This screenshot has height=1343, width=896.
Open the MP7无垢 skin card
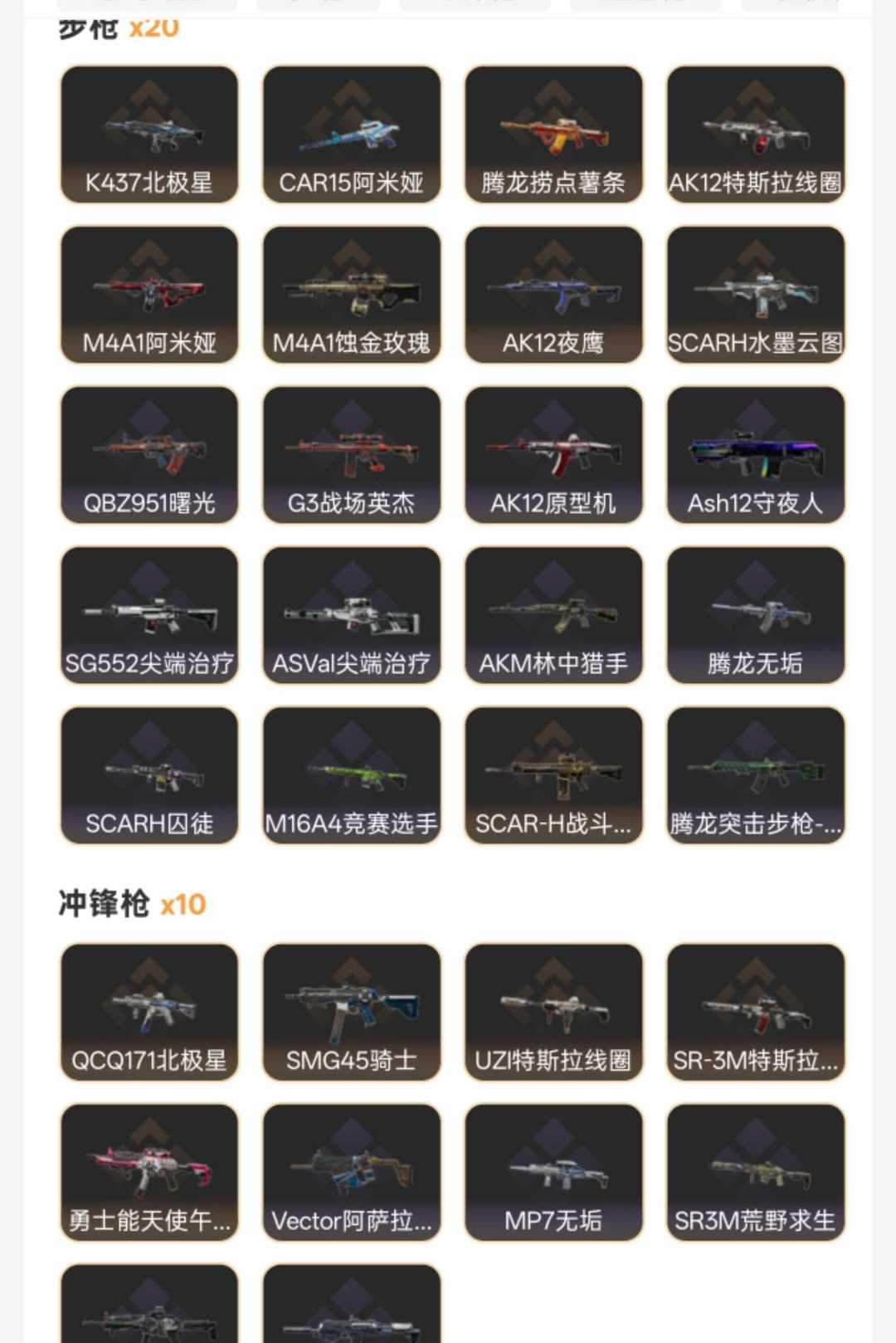553,1172
